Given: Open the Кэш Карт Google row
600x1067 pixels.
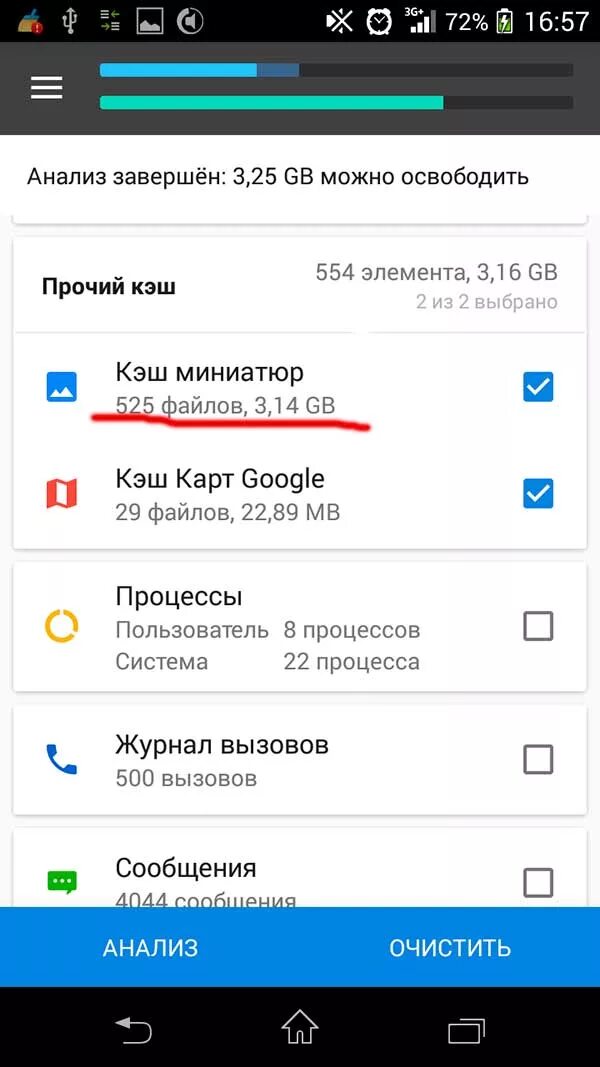Looking at the screenshot, I should pyautogui.click(x=260, y=494).
